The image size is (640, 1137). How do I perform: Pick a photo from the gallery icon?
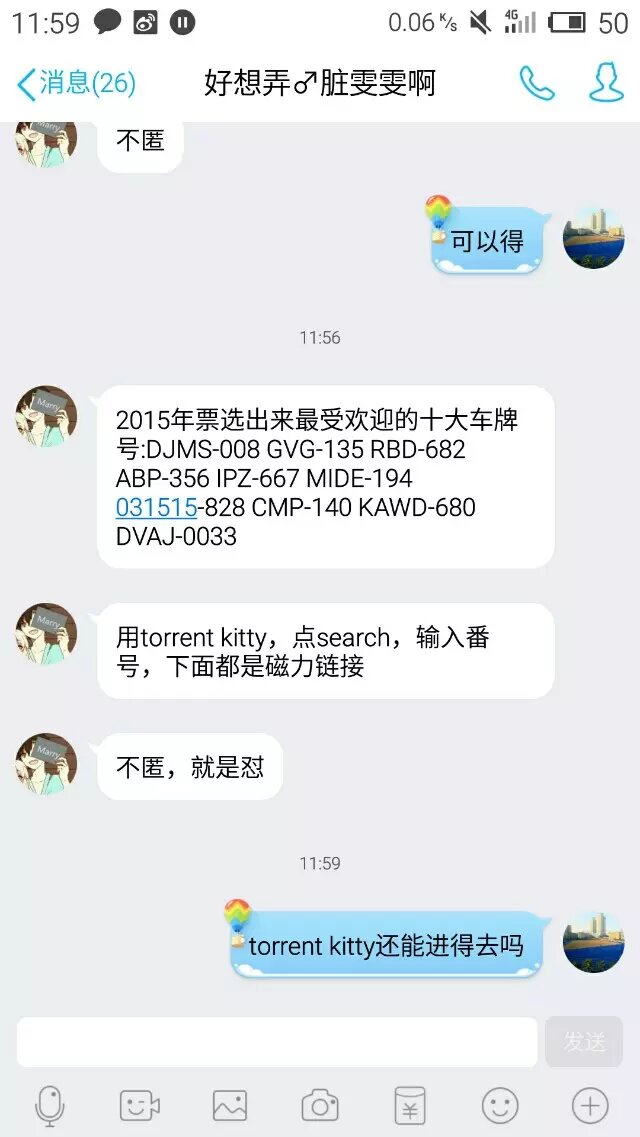point(230,1105)
